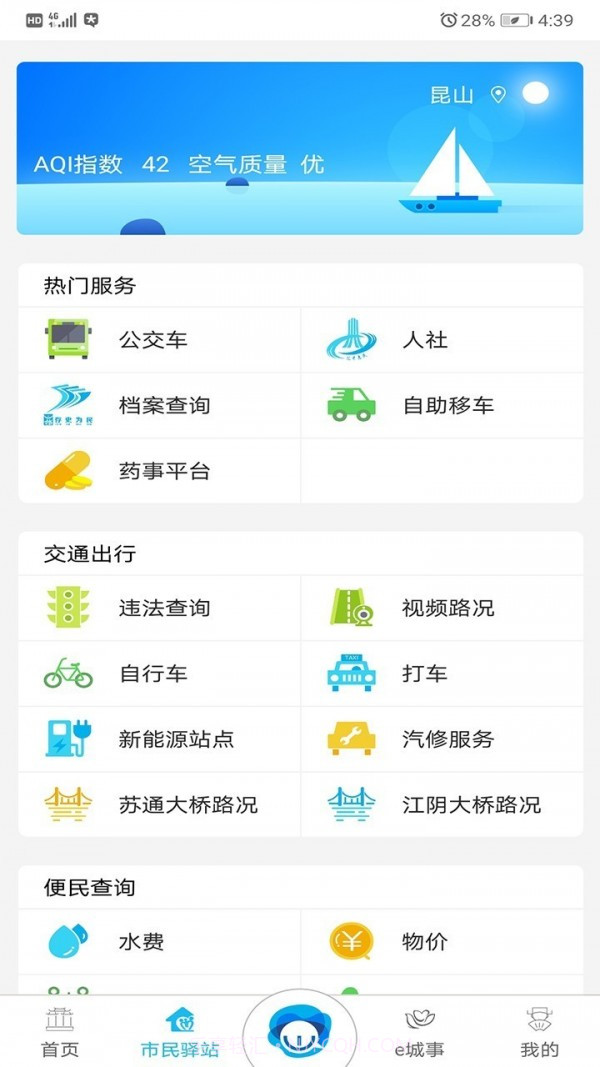Screen dimensions: 600x1067
Task: View 视频路况 live road video
Action: [448, 608]
